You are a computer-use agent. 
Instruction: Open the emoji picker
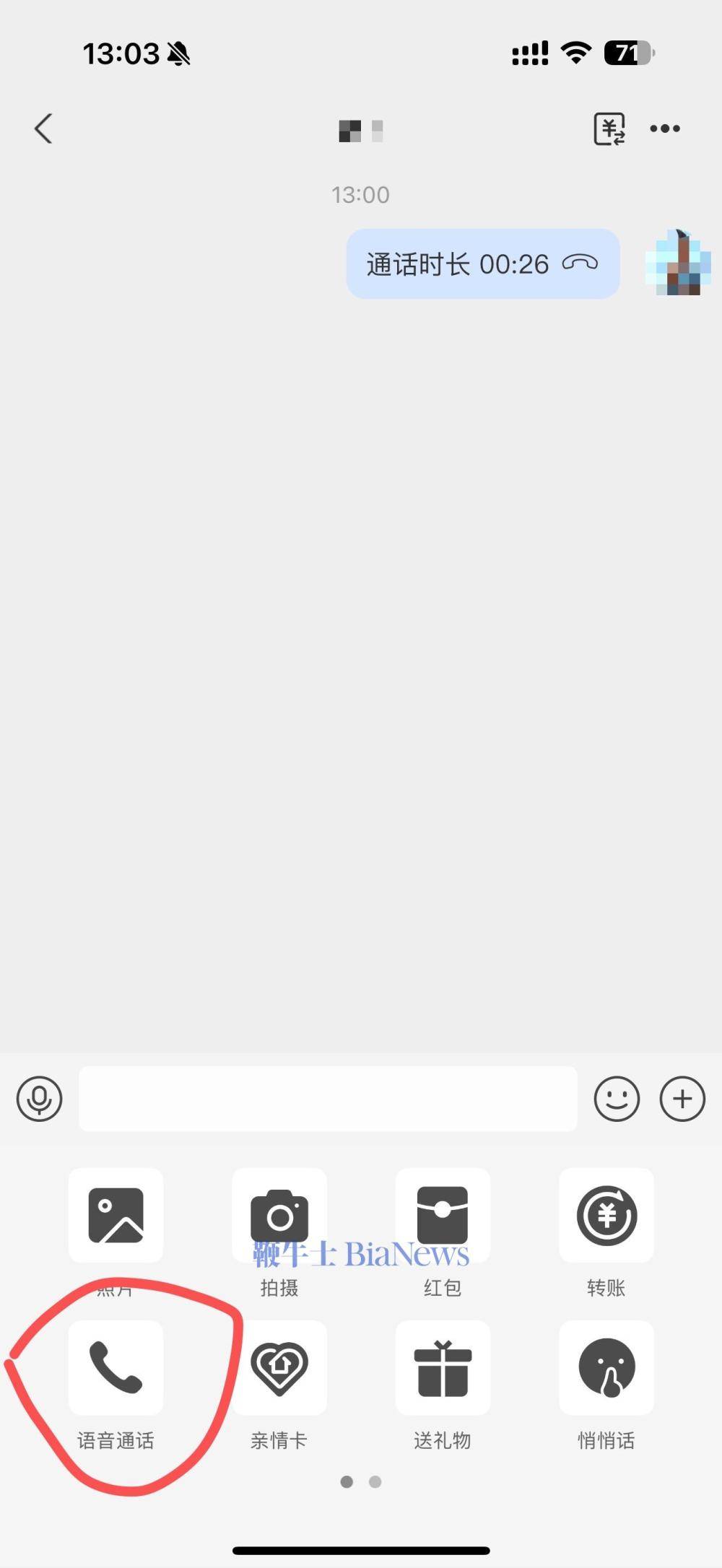(617, 1099)
